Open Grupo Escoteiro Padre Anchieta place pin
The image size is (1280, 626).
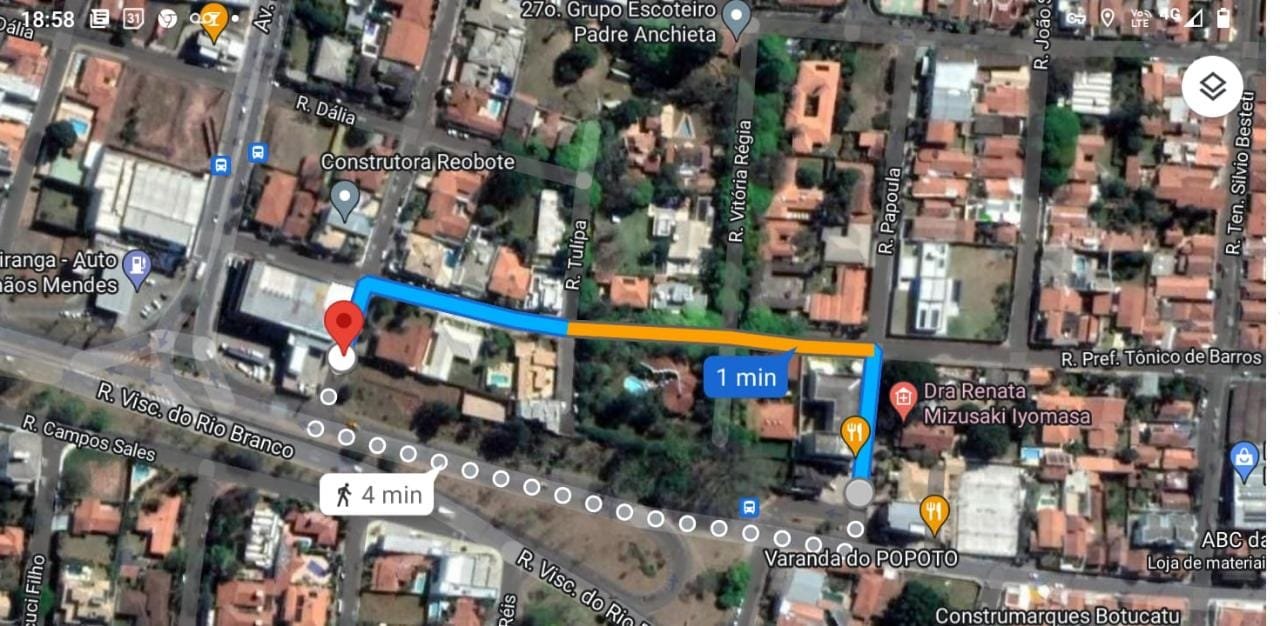[737, 17]
